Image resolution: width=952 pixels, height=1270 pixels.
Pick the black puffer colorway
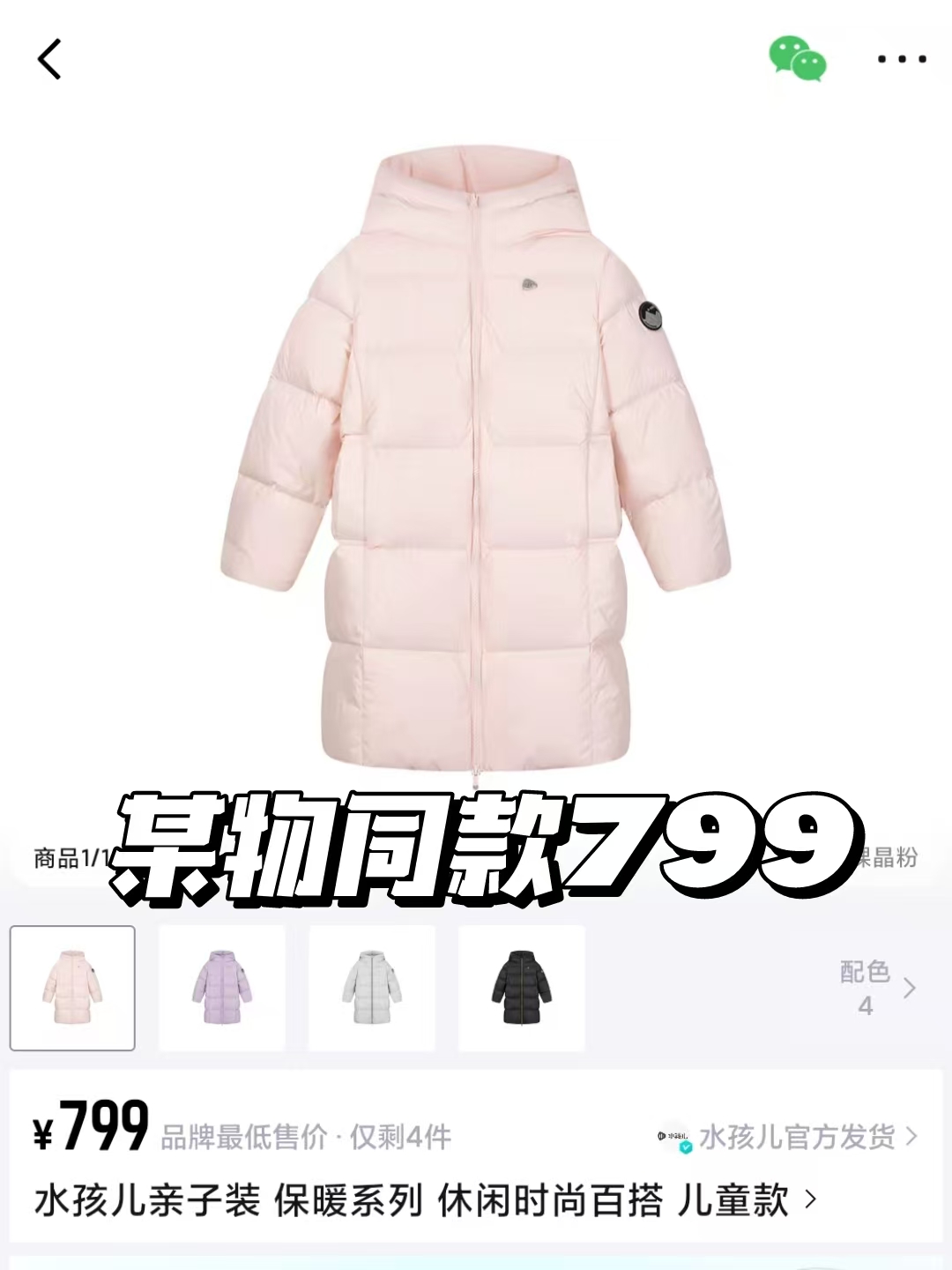click(x=519, y=987)
